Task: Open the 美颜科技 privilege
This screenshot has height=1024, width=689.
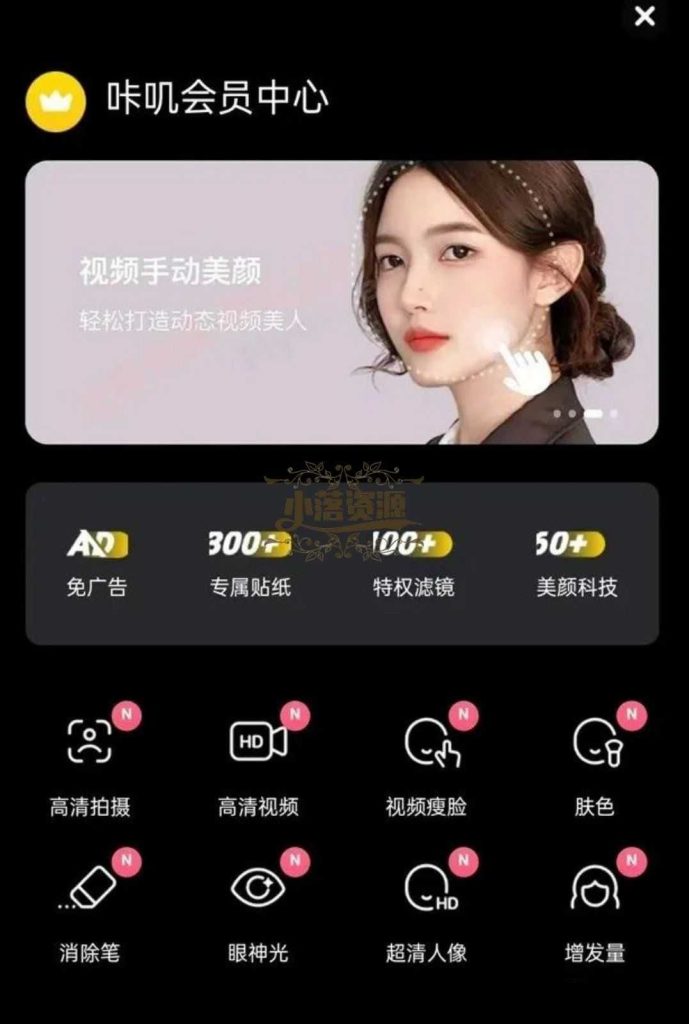Action: 576,565
